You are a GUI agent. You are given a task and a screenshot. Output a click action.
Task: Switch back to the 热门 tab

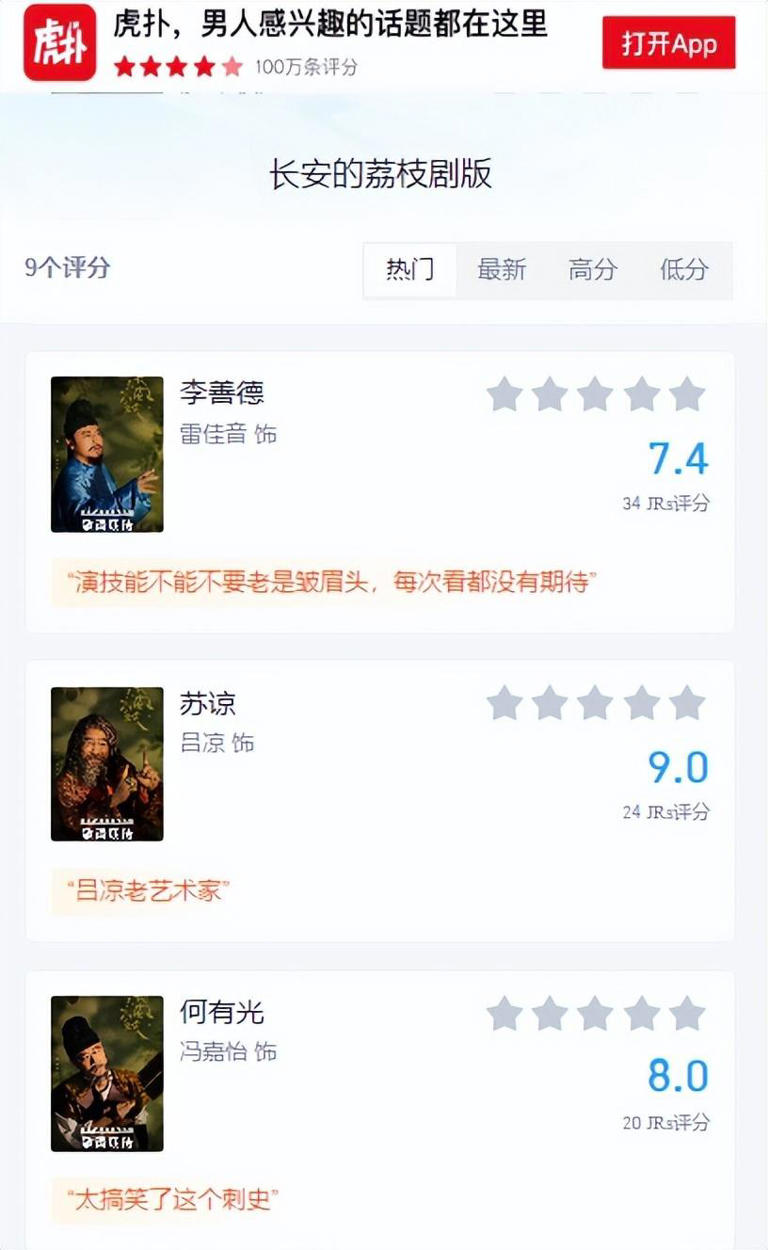pyautogui.click(x=410, y=270)
